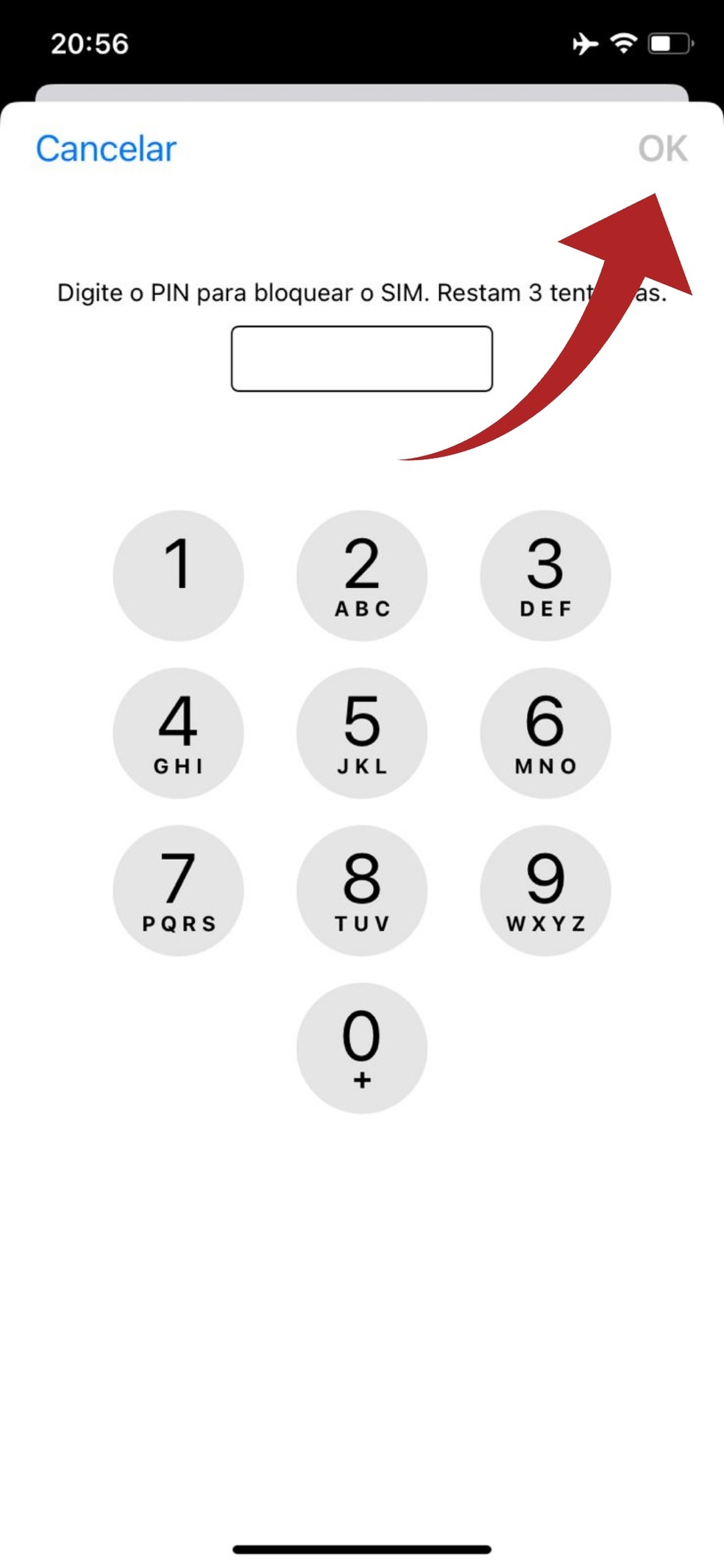Select the 4 GHI key

pyautogui.click(x=178, y=733)
